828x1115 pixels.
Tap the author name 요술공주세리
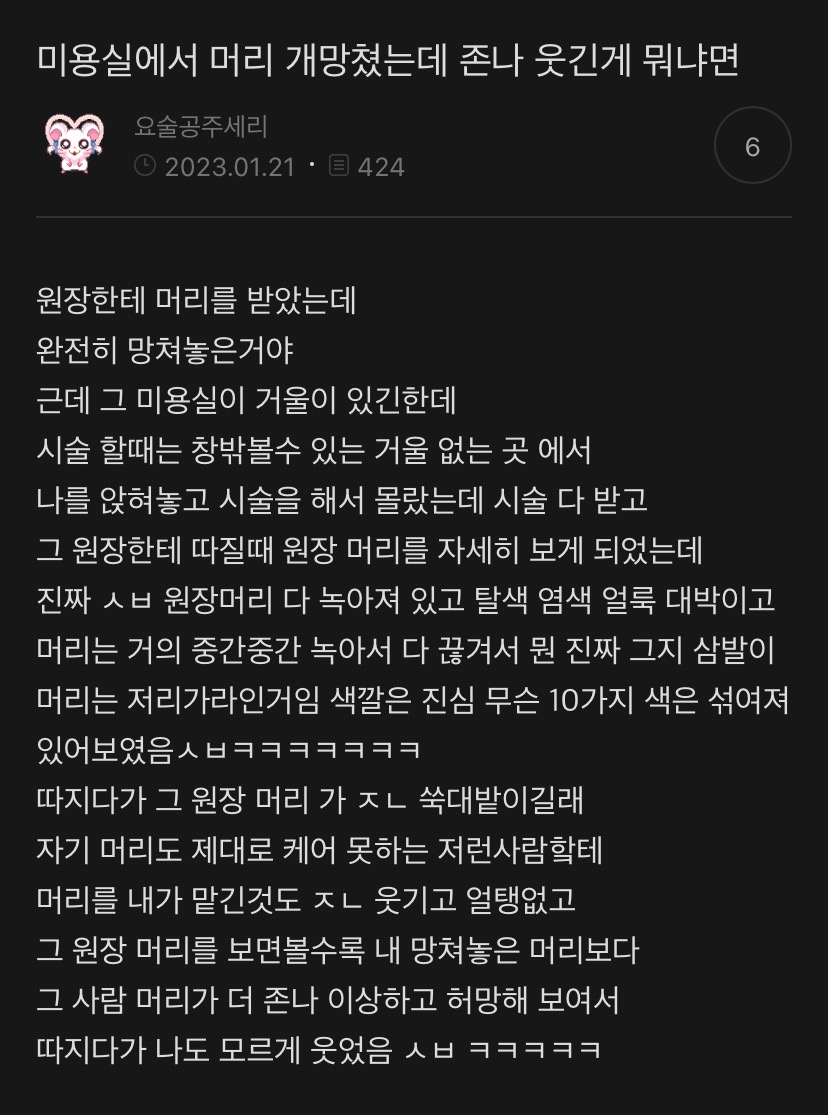pos(201,127)
